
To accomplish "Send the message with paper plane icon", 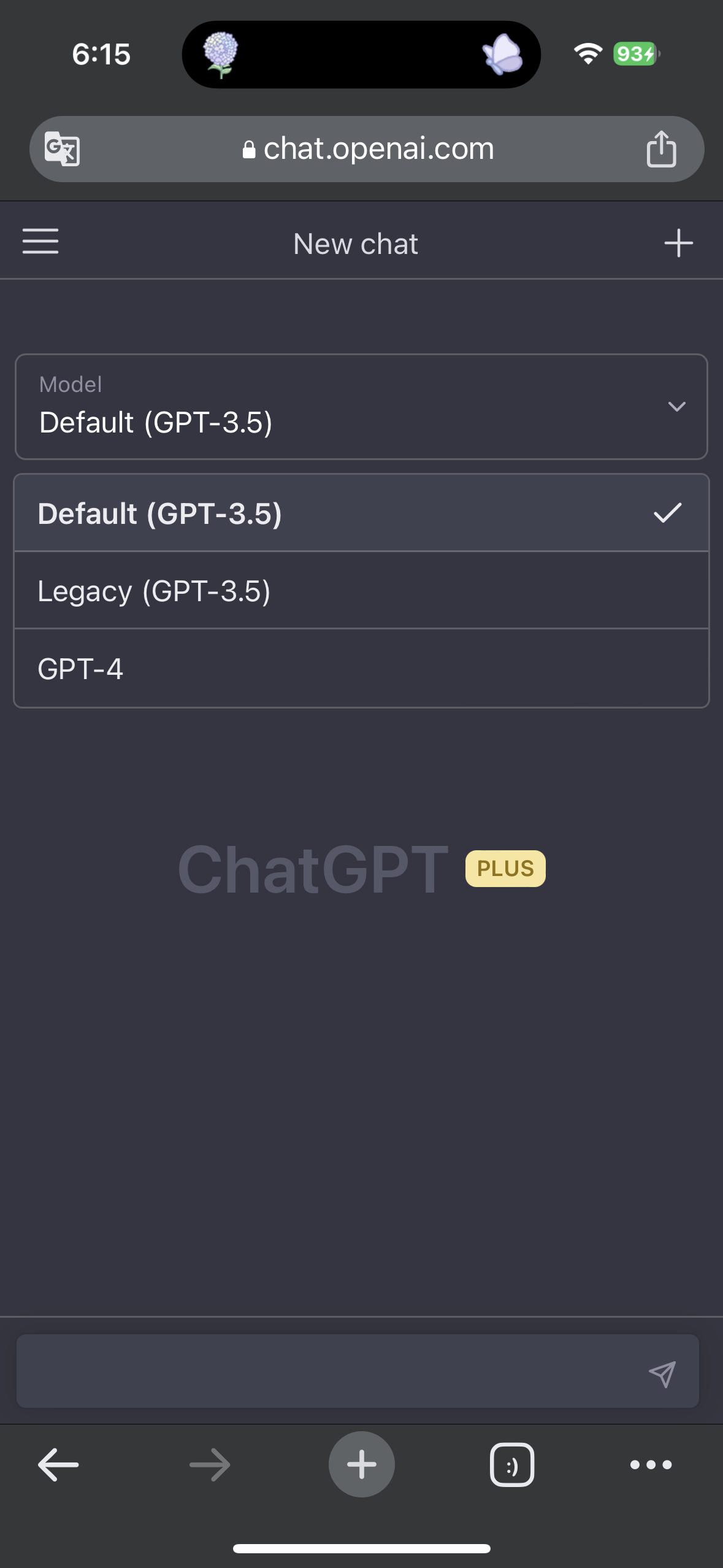I will [x=662, y=1374].
